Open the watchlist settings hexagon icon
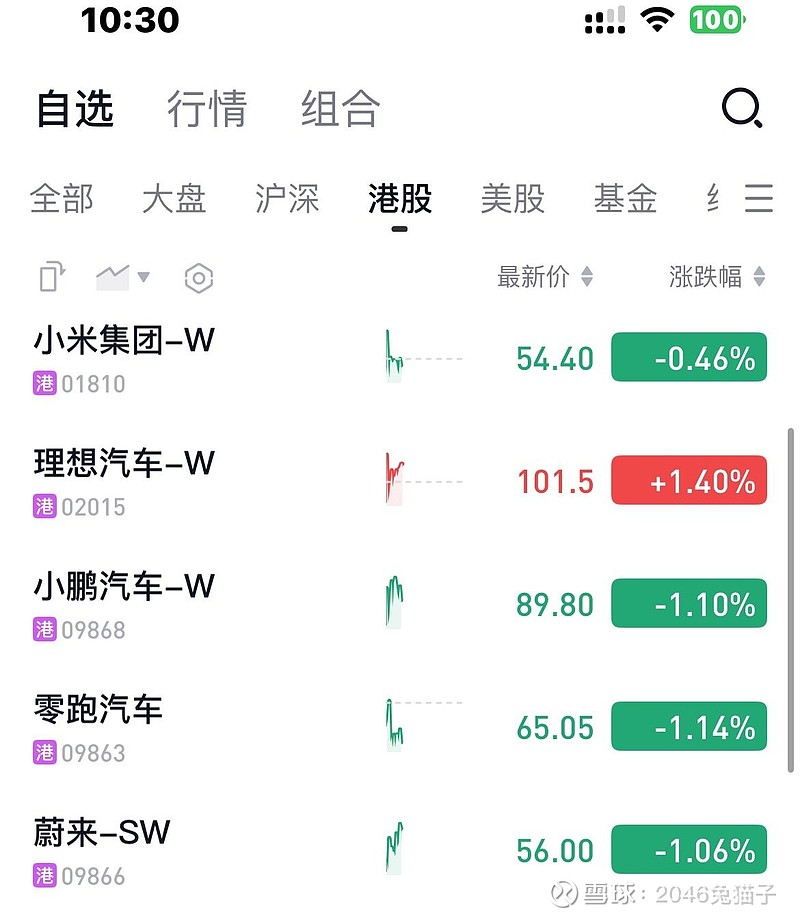Image resolution: width=800 pixels, height=919 pixels. click(199, 278)
